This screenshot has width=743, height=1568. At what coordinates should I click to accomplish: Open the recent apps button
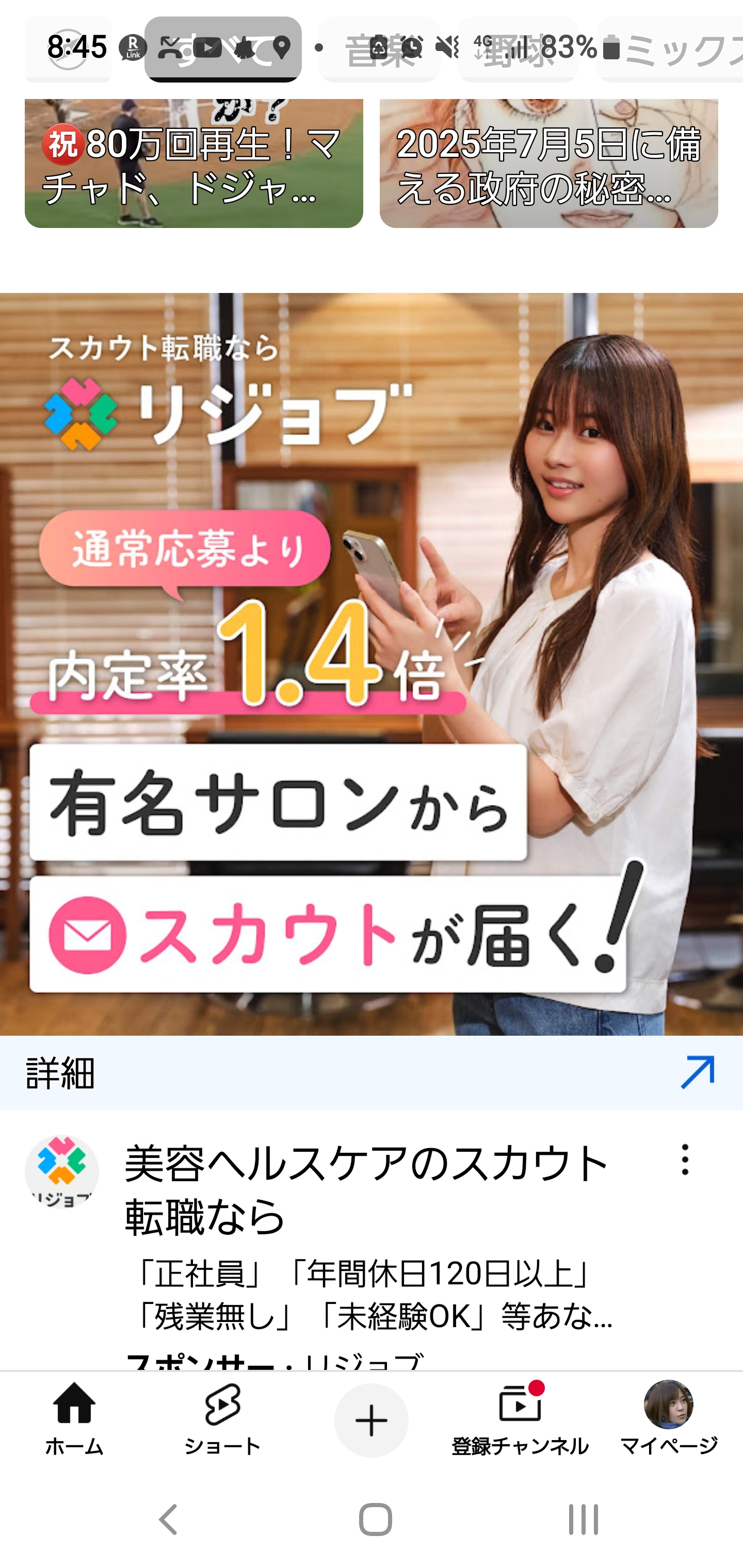click(x=584, y=1520)
